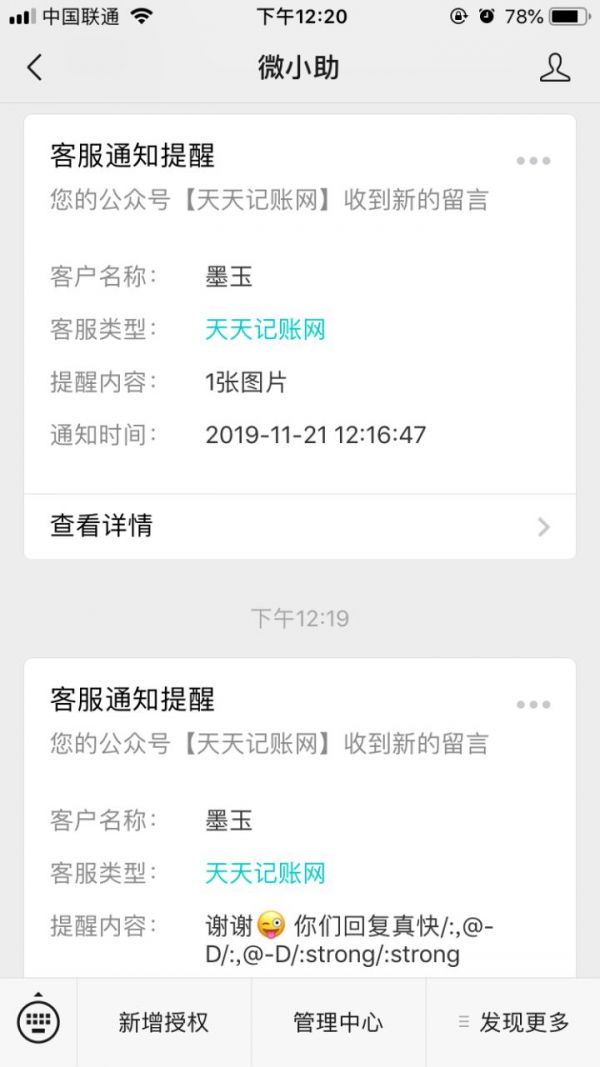
Task: Open the 新增授权 menu
Action: [164, 1022]
